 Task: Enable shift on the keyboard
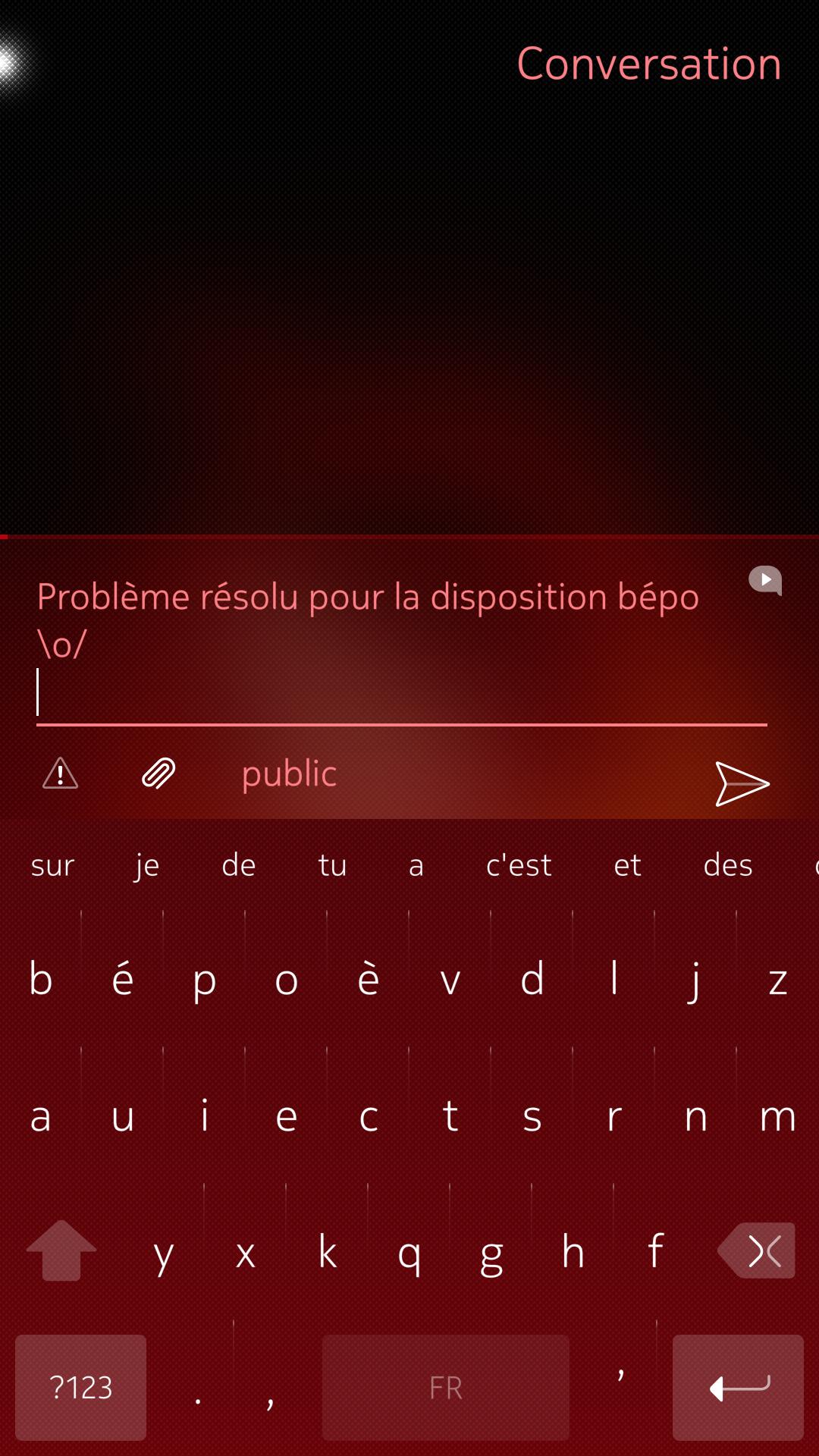pyautogui.click(x=61, y=1250)
